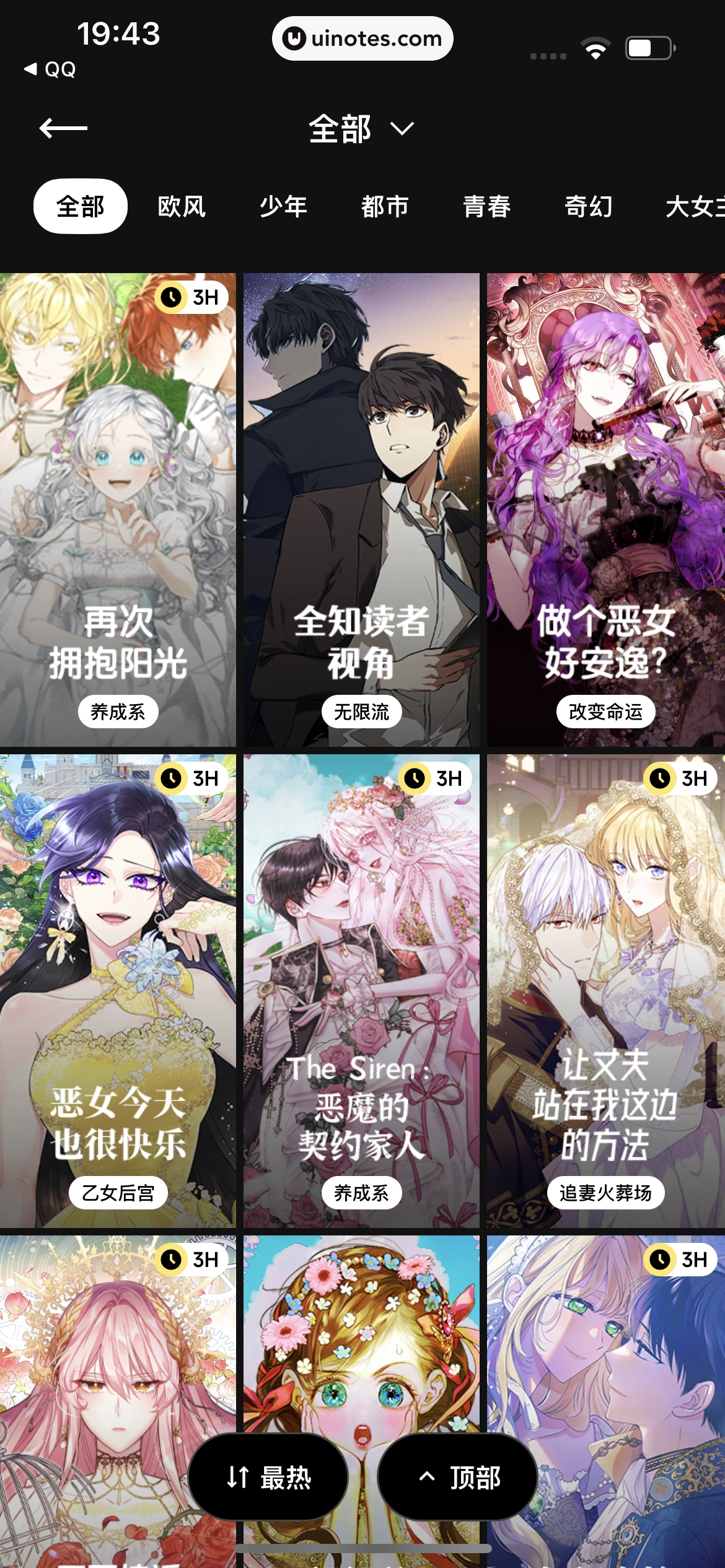The height and width of the screenshot is (1568, 725).
Task: Open the comic 全知读者视角
Action: coord(361,508)
